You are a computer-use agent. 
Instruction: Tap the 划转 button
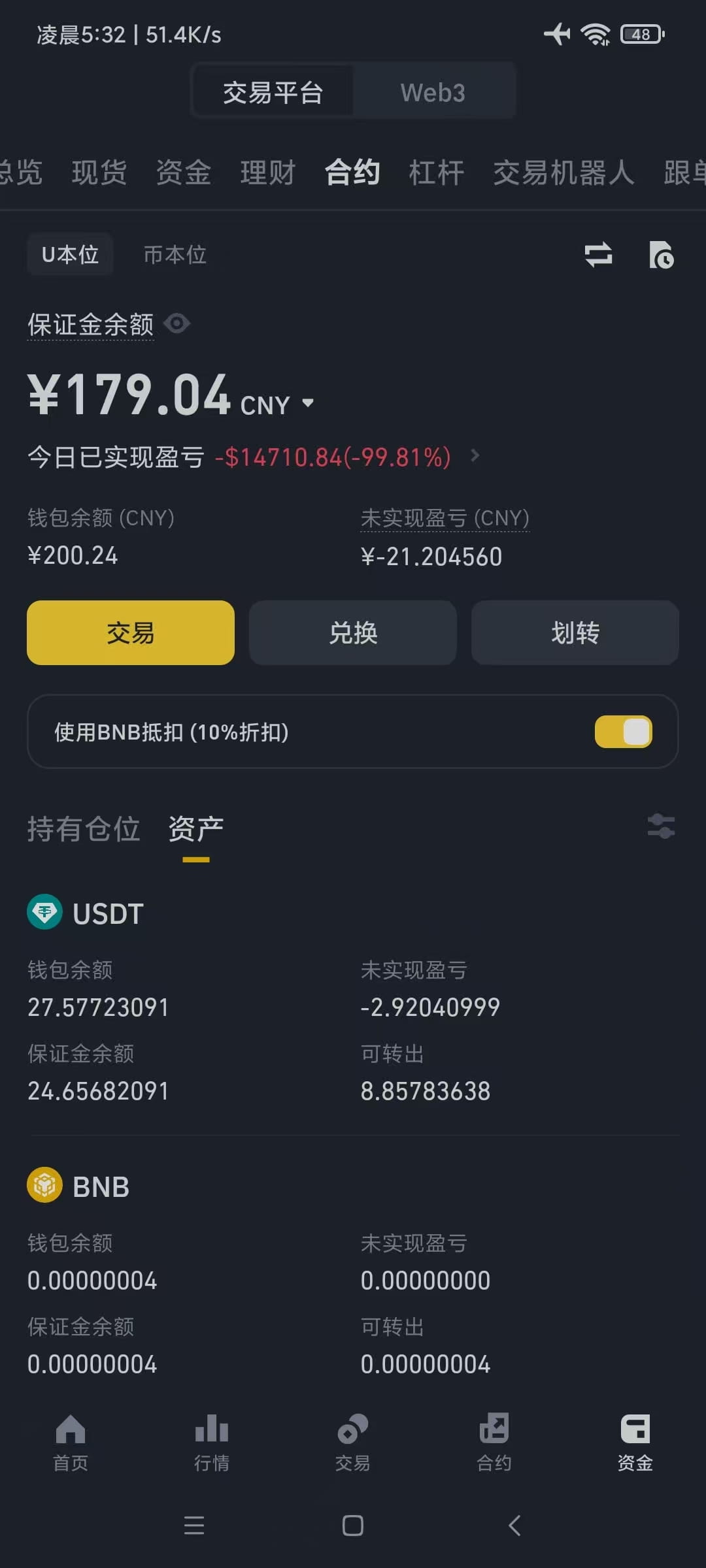pos(575,632)
